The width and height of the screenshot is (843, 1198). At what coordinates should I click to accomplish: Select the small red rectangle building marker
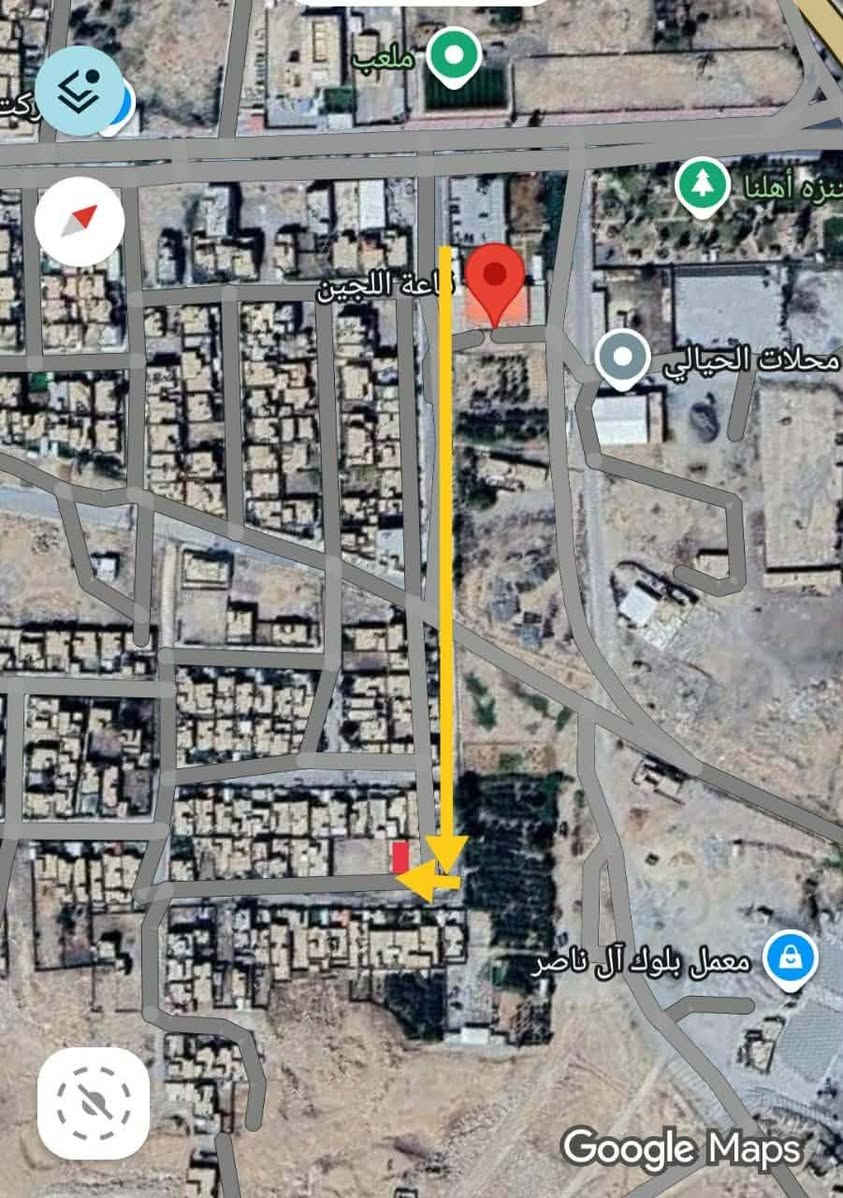coord(399,858)
